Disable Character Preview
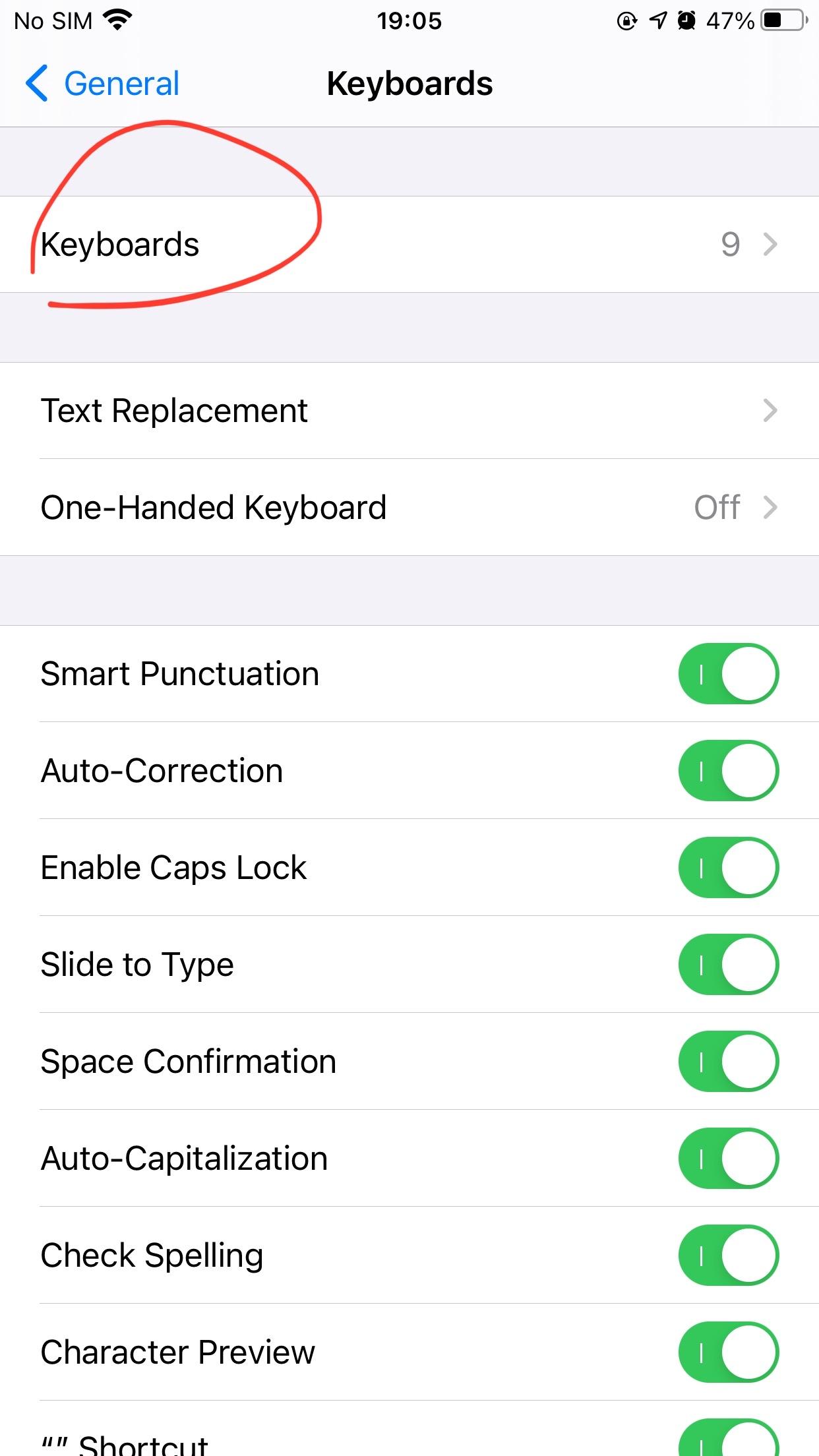The width and height of the screenshot is (819, 1456). pyautogui.click(x=729, y=1352)
